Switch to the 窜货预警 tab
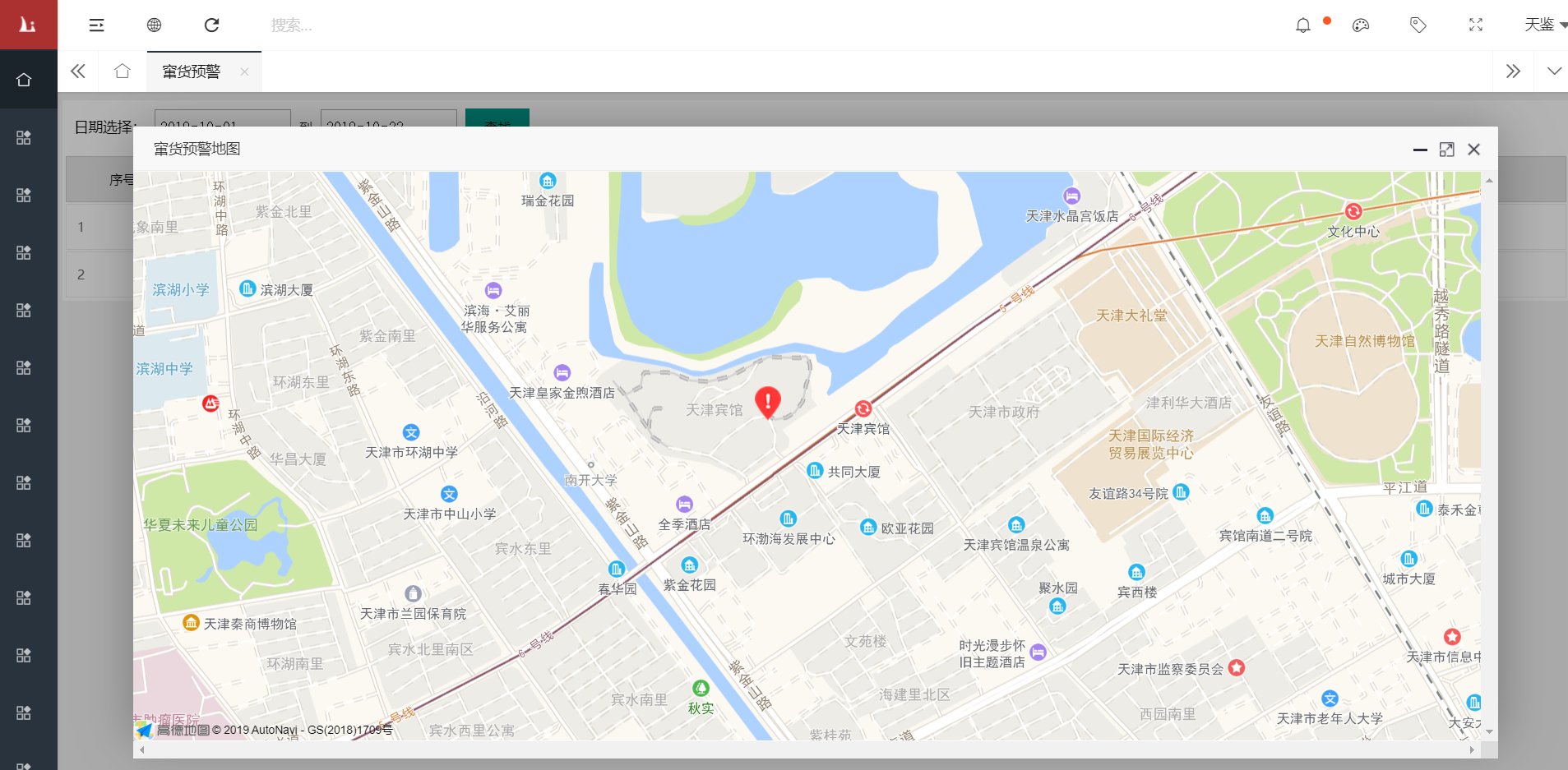This screenshot has width=1568, height=770. click(x=192, y=71)
